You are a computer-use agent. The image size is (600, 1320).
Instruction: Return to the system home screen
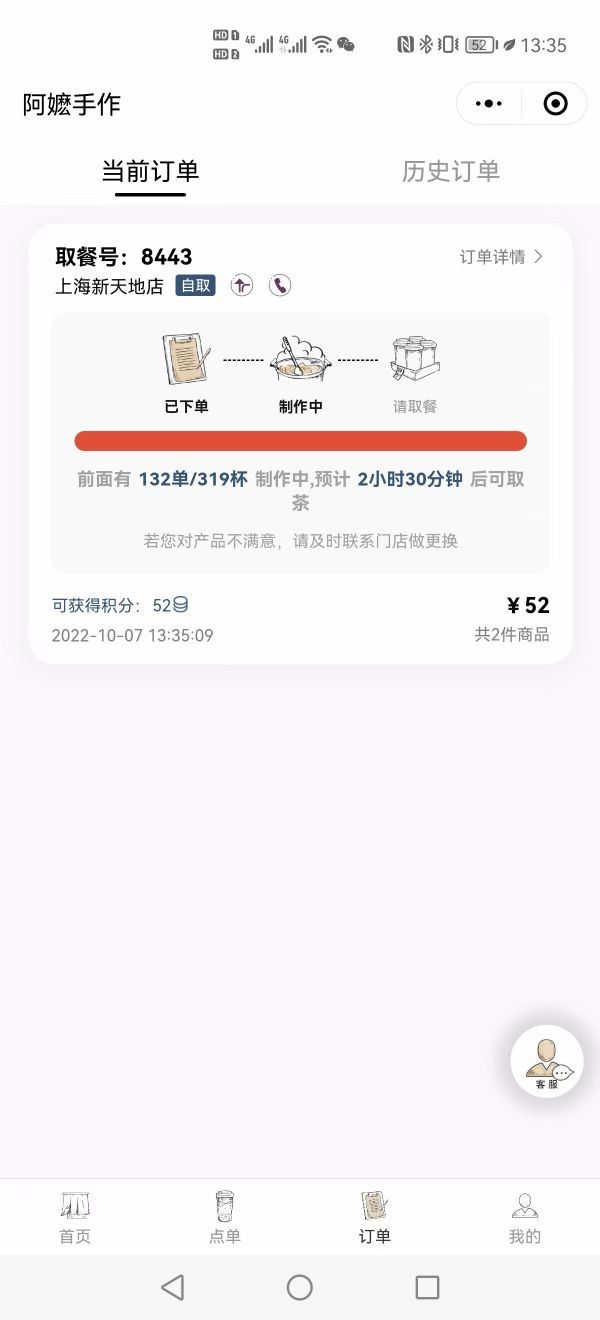coord(300,1287)
